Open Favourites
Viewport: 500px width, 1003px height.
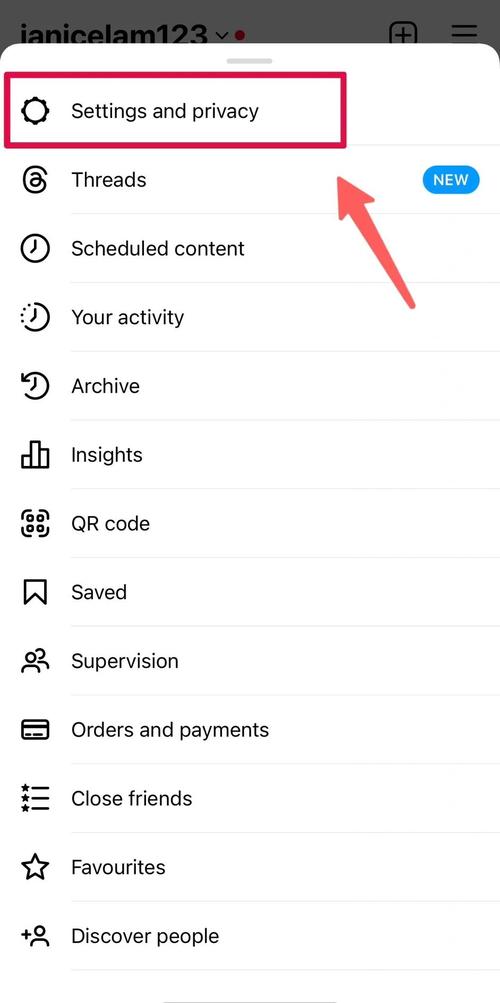click(x=250, y=867)
